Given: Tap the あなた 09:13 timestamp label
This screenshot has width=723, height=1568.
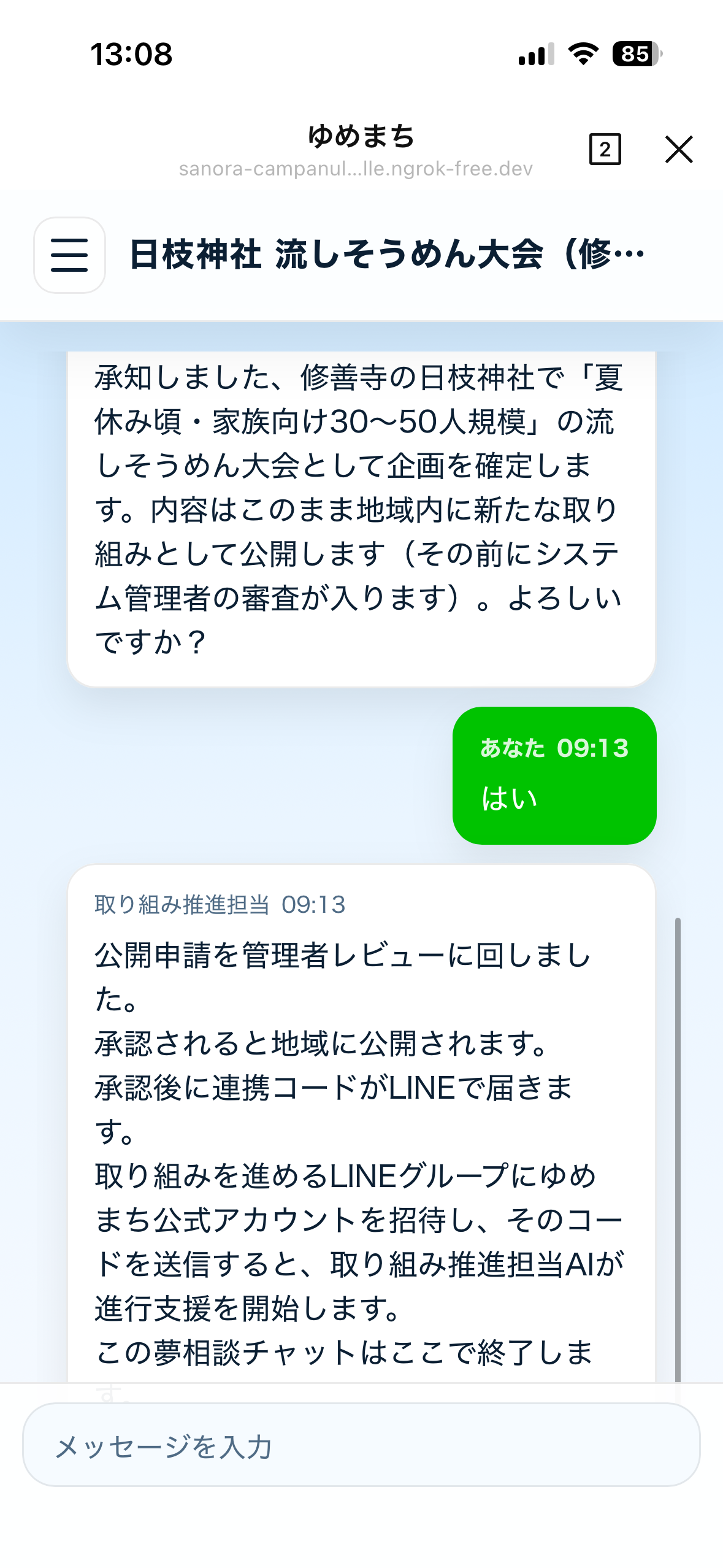Looking at the screenshot, I should pyautogui.click(x=555, y=747).
